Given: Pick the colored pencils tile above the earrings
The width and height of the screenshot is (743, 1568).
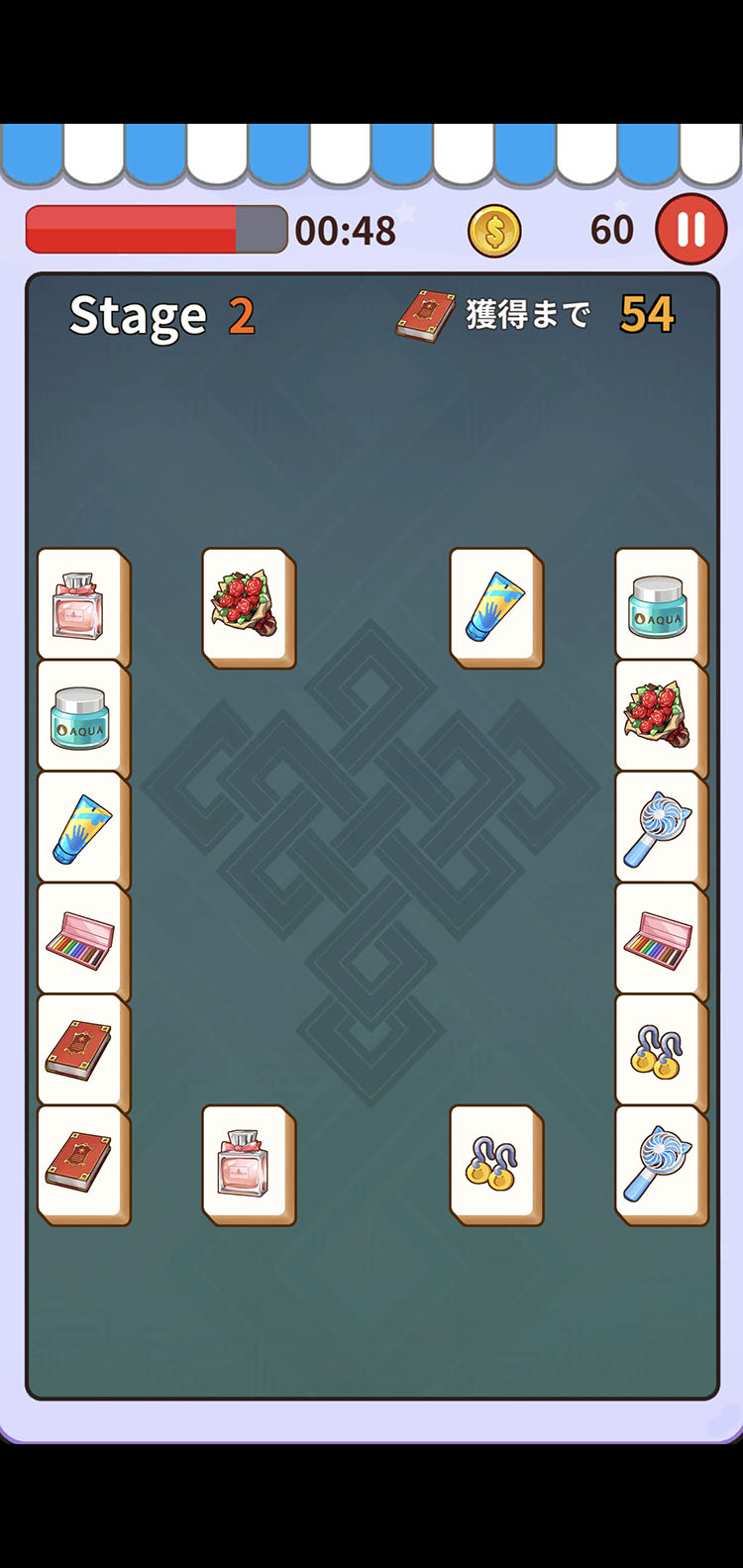Looking at the screenshot, I should pos(658,940).
